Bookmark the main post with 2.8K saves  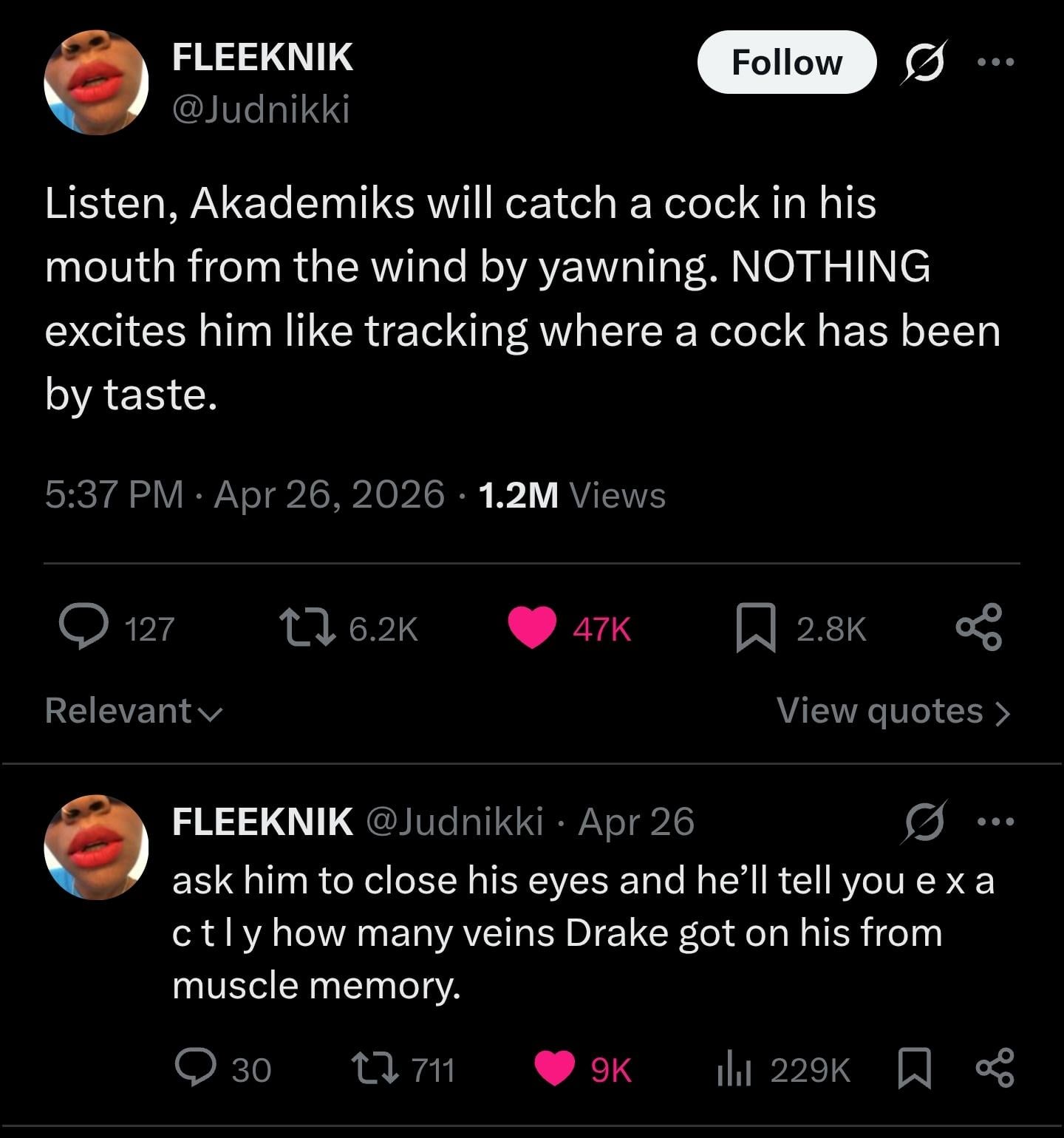(756, 627)
